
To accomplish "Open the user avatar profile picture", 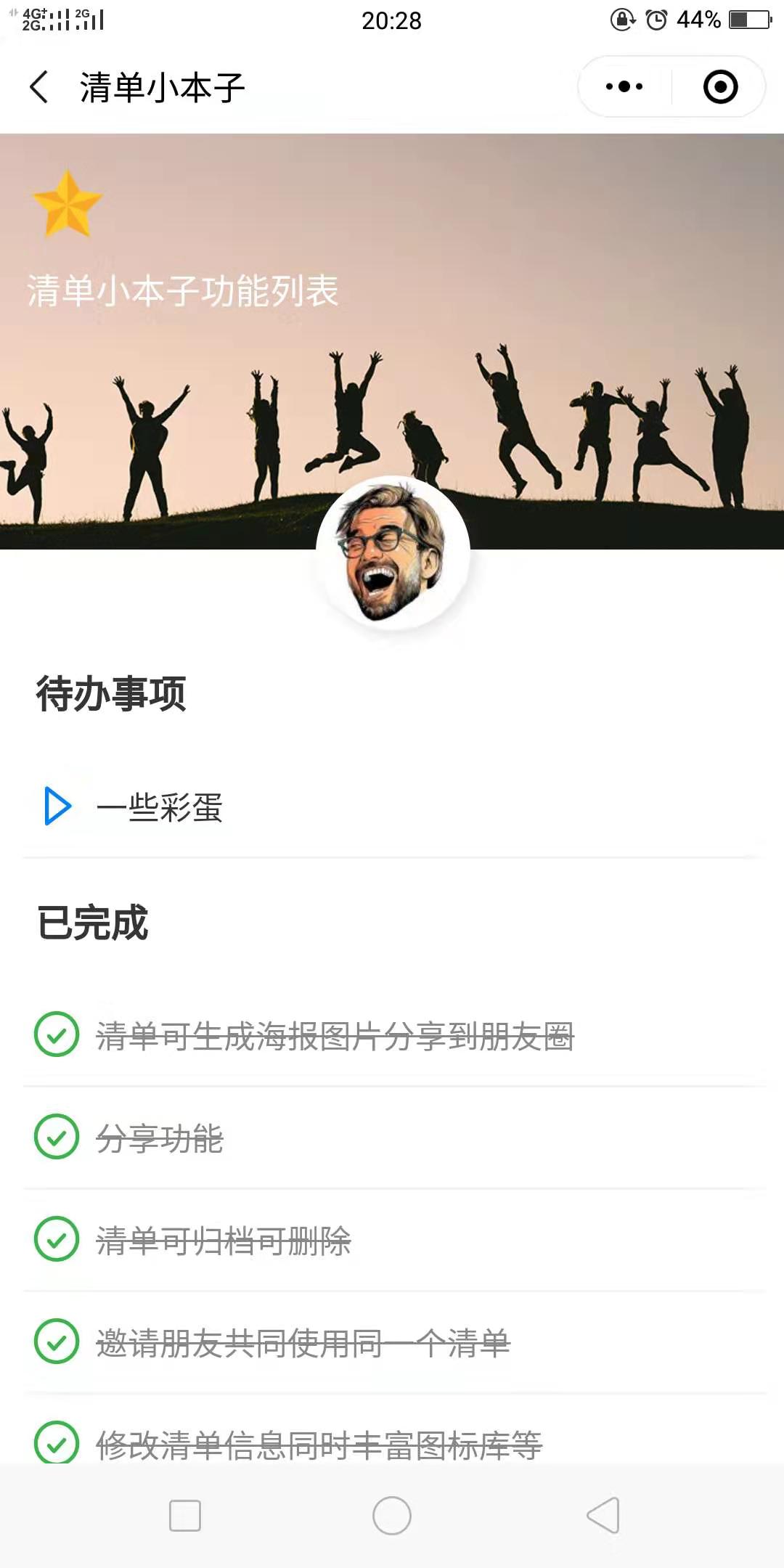I will coord(393,552).
